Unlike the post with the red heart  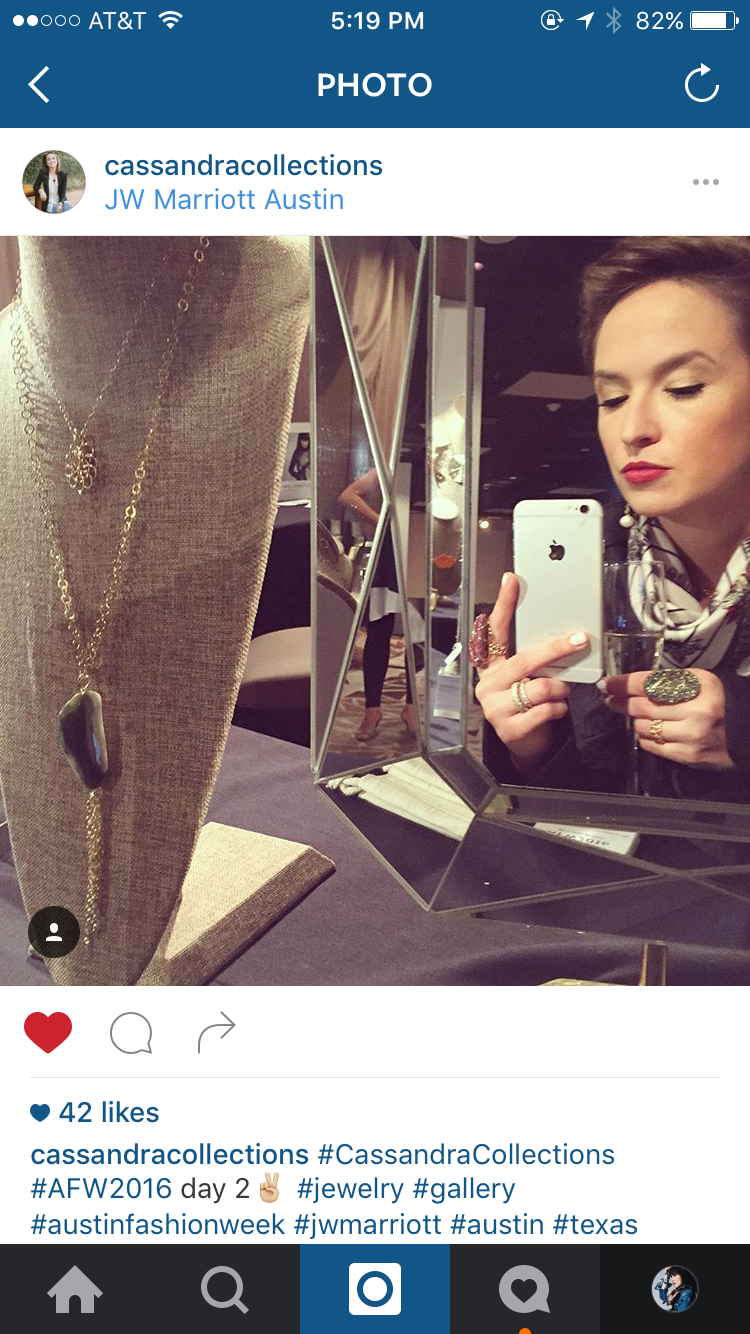tap(48, 1032)
